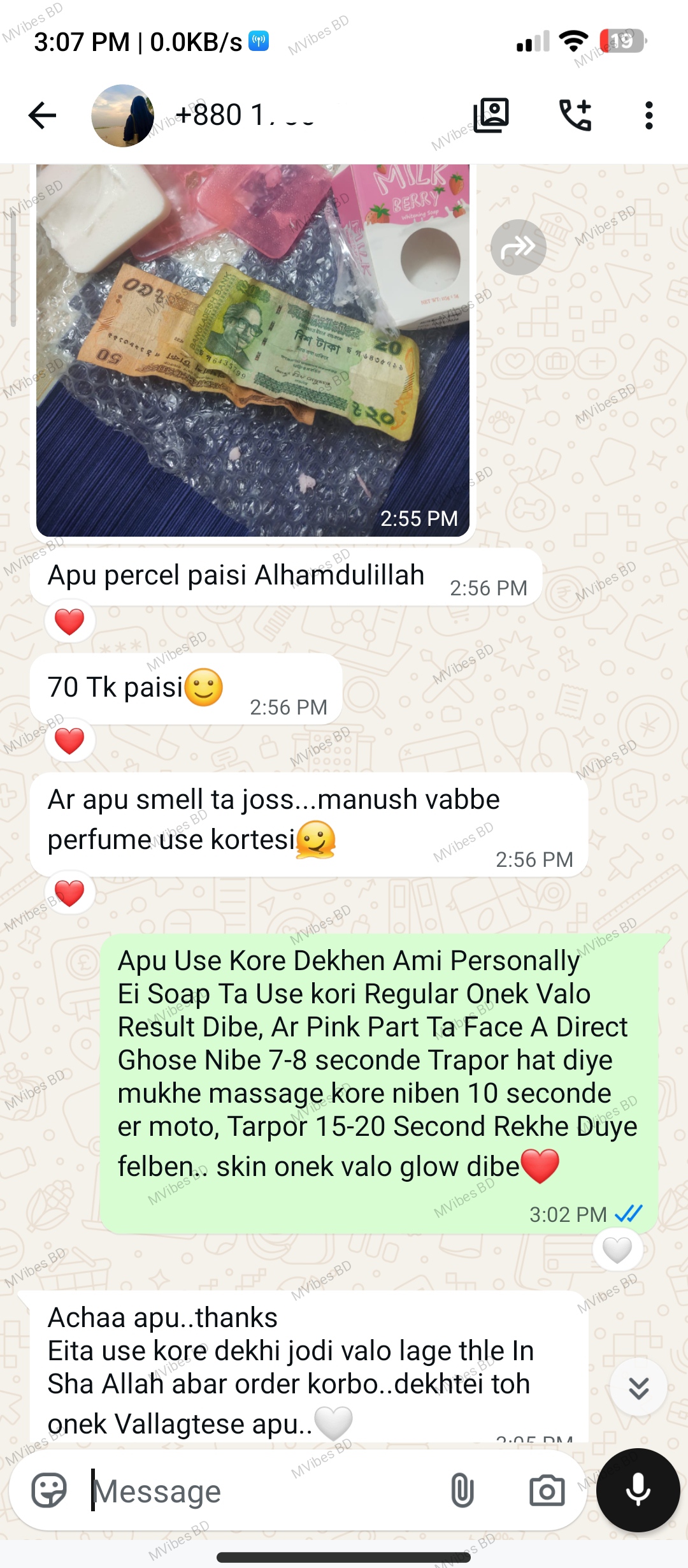View heart reaction under 'smell ta joss' message

click(x=69, y=892)
